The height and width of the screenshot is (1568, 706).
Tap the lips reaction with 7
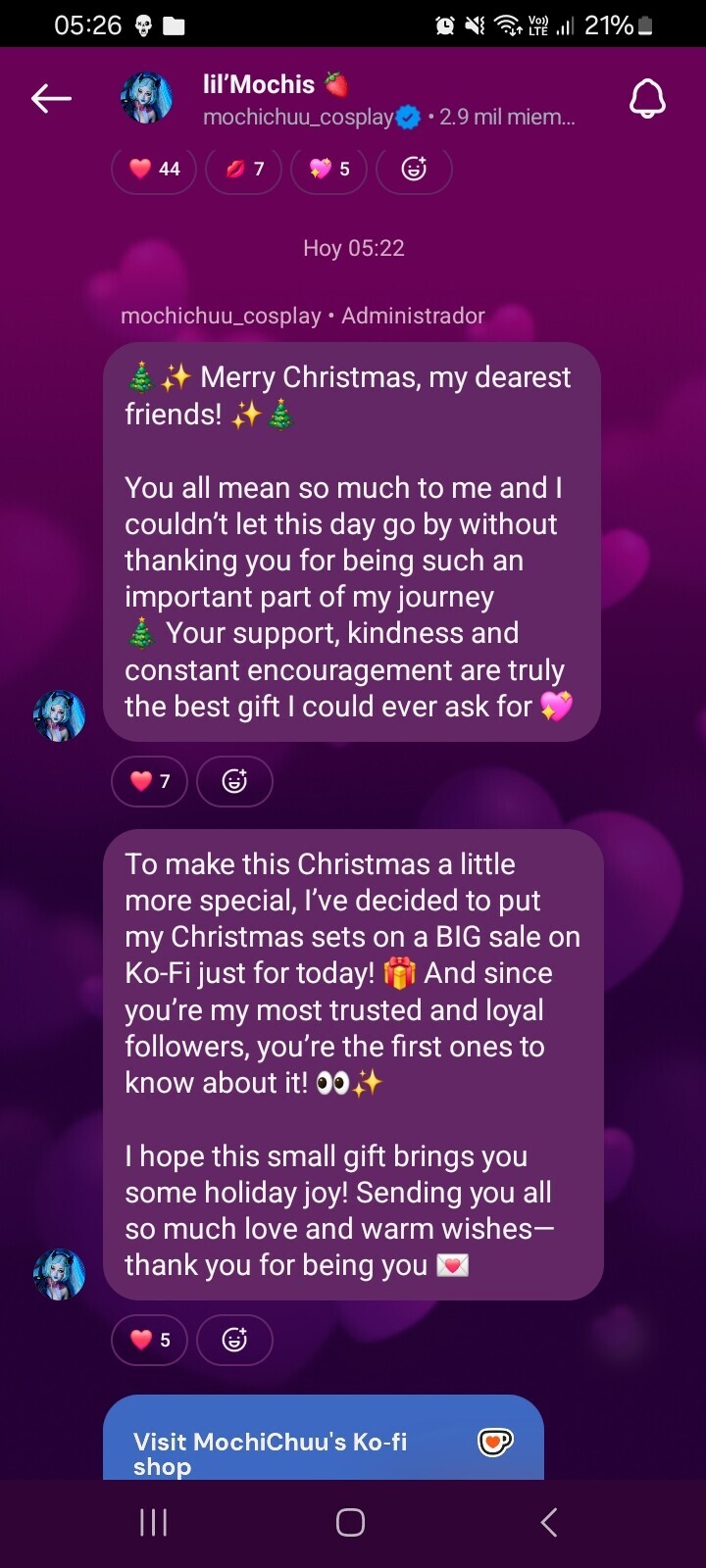tap(245, 170)
